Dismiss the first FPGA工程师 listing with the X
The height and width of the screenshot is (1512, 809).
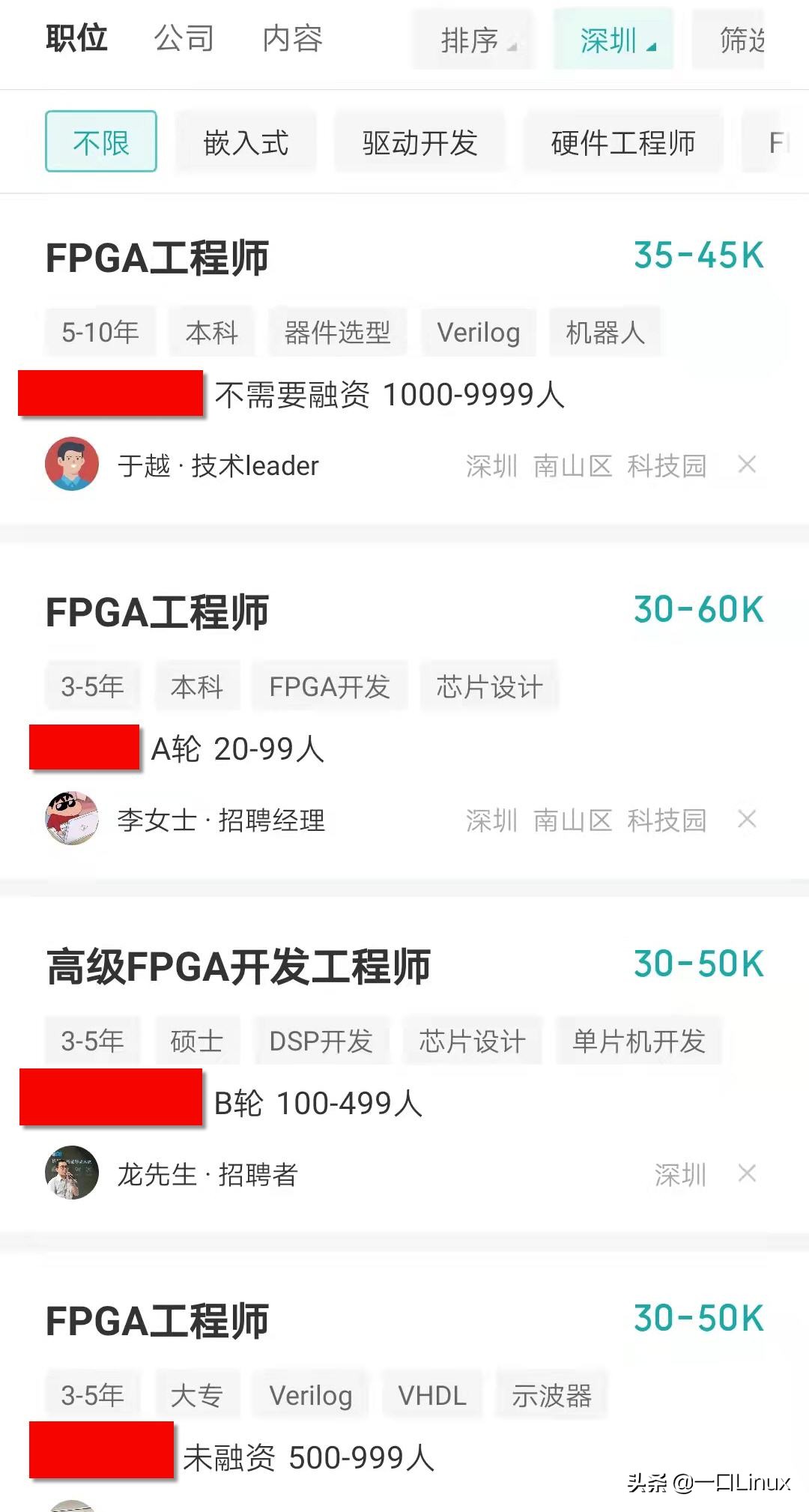[x=748, y=465]
